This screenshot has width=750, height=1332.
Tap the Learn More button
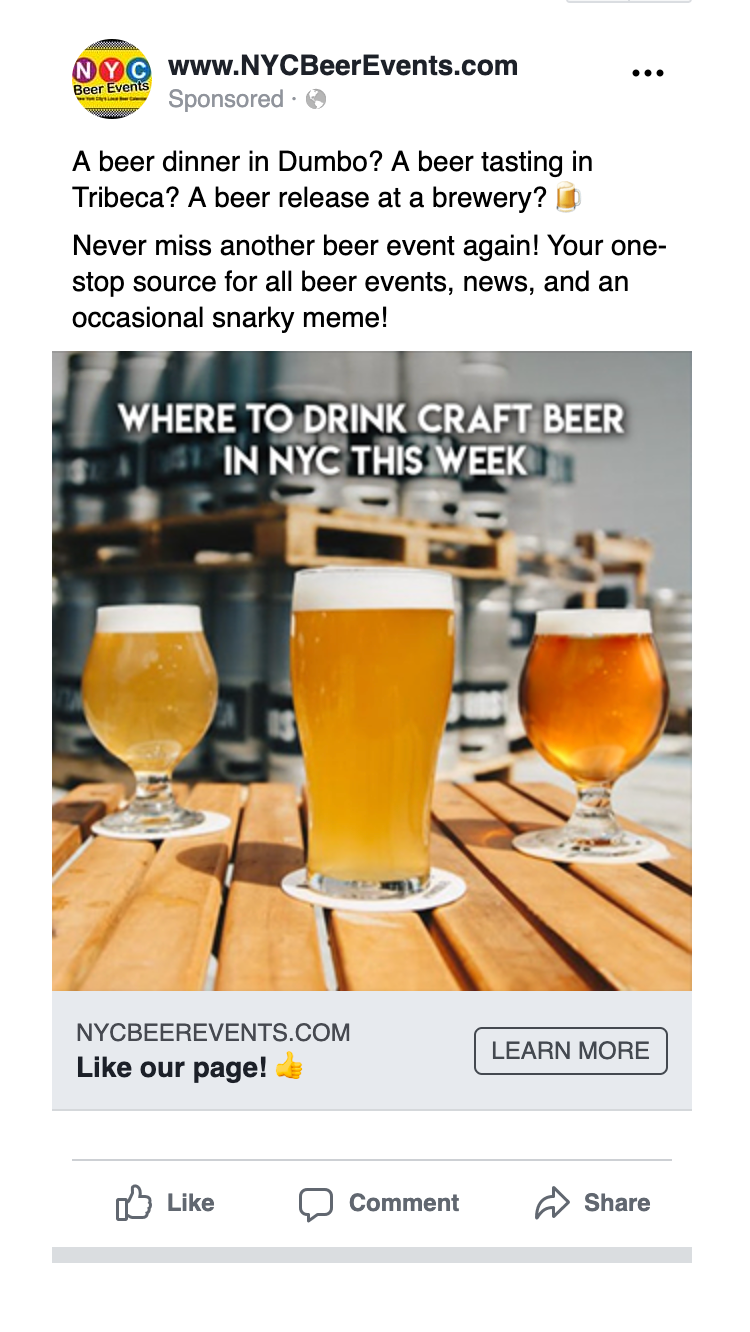571,1051
